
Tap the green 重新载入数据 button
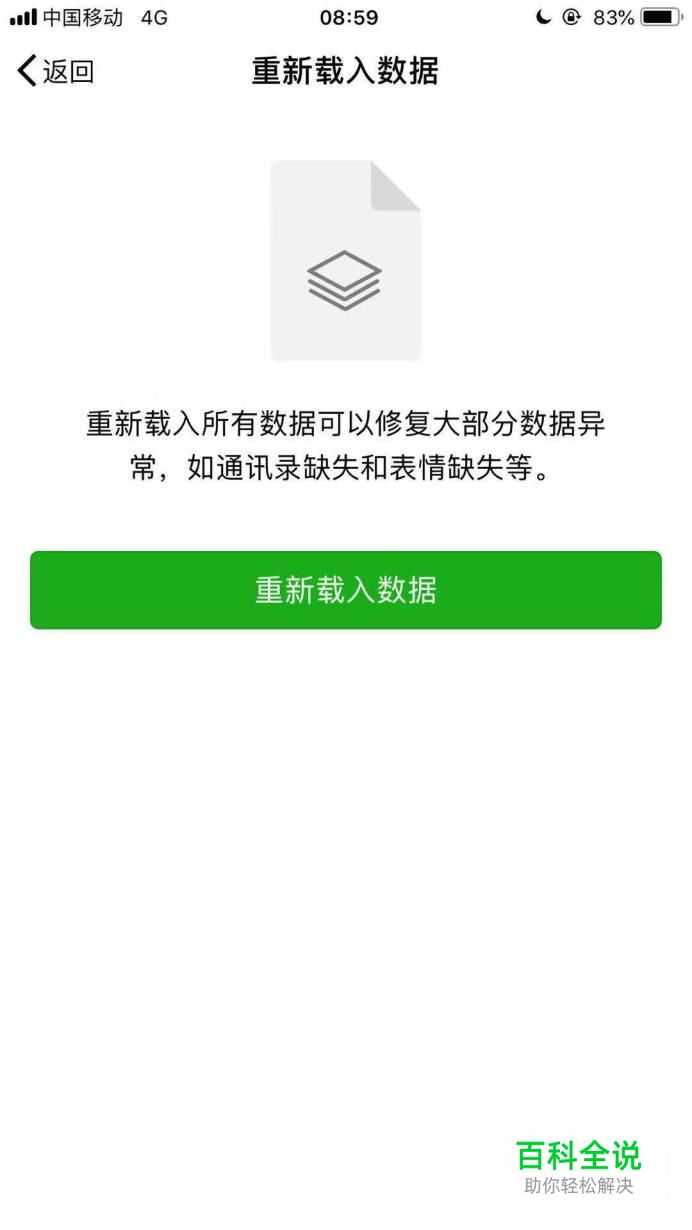346,590
